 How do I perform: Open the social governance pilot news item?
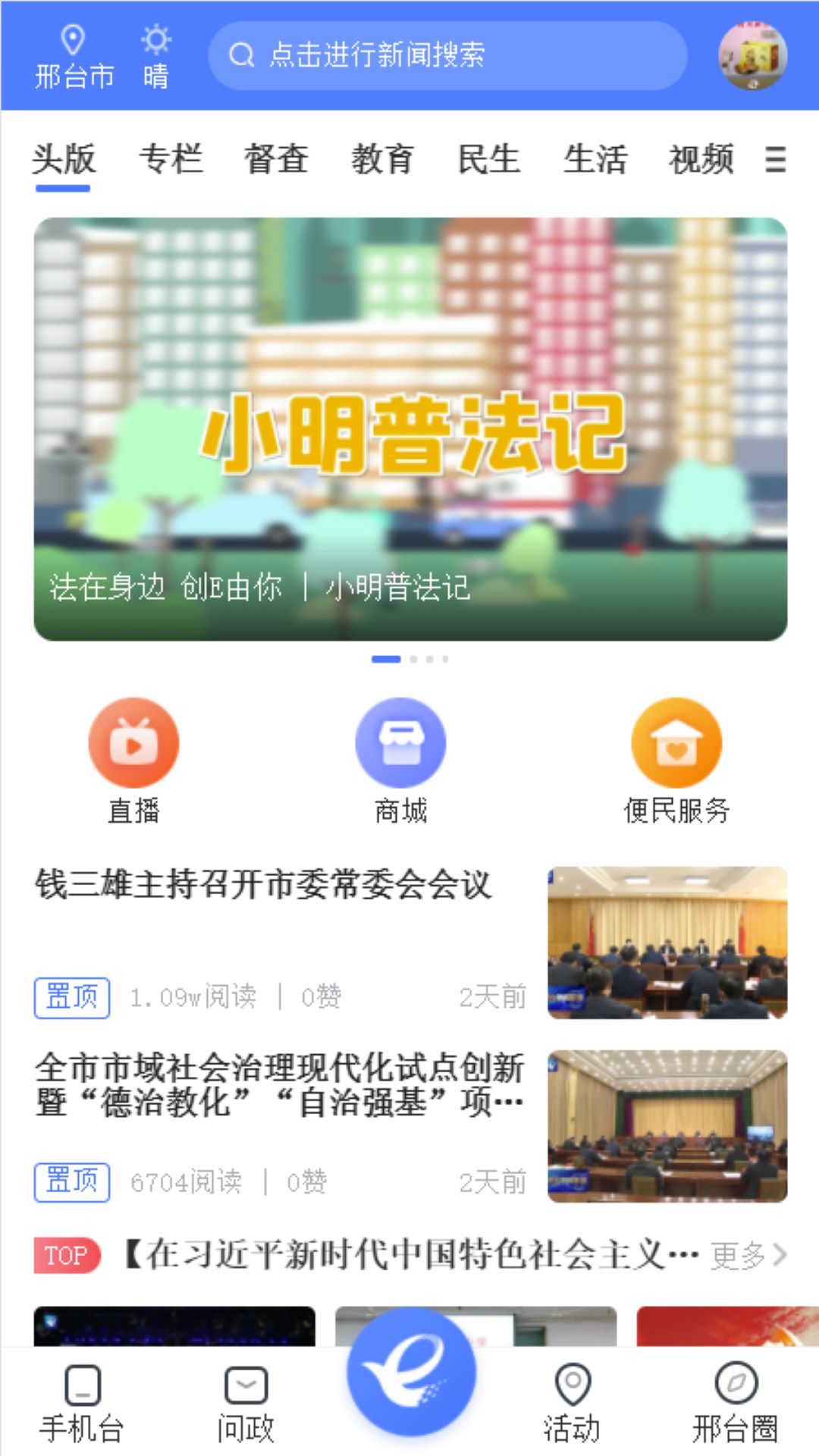(x=278, y=1086)
